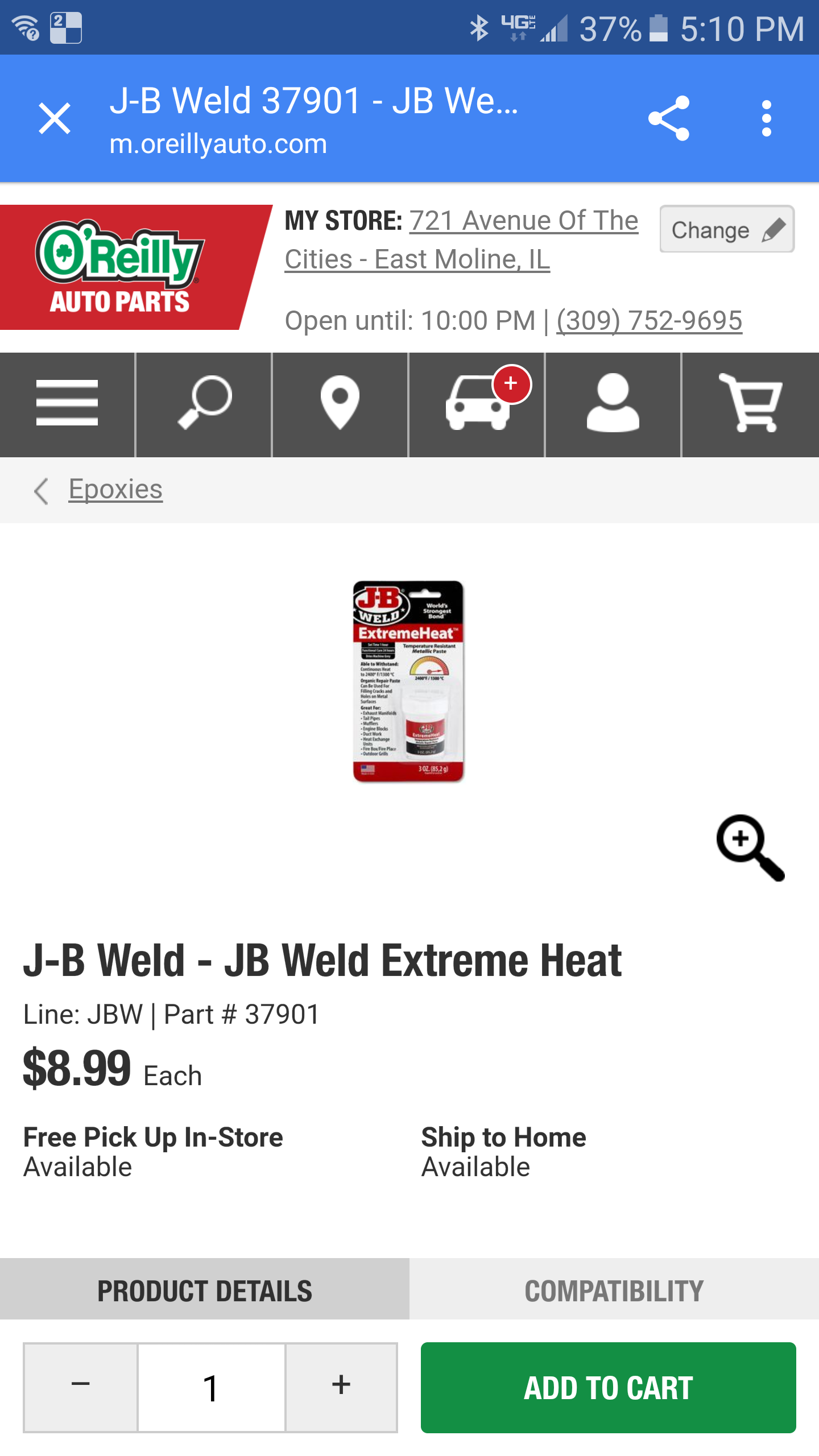This screenshot has height=1456, width=819.
Task: Switch to the Compatibility tab
Action: click(614, 1291)
